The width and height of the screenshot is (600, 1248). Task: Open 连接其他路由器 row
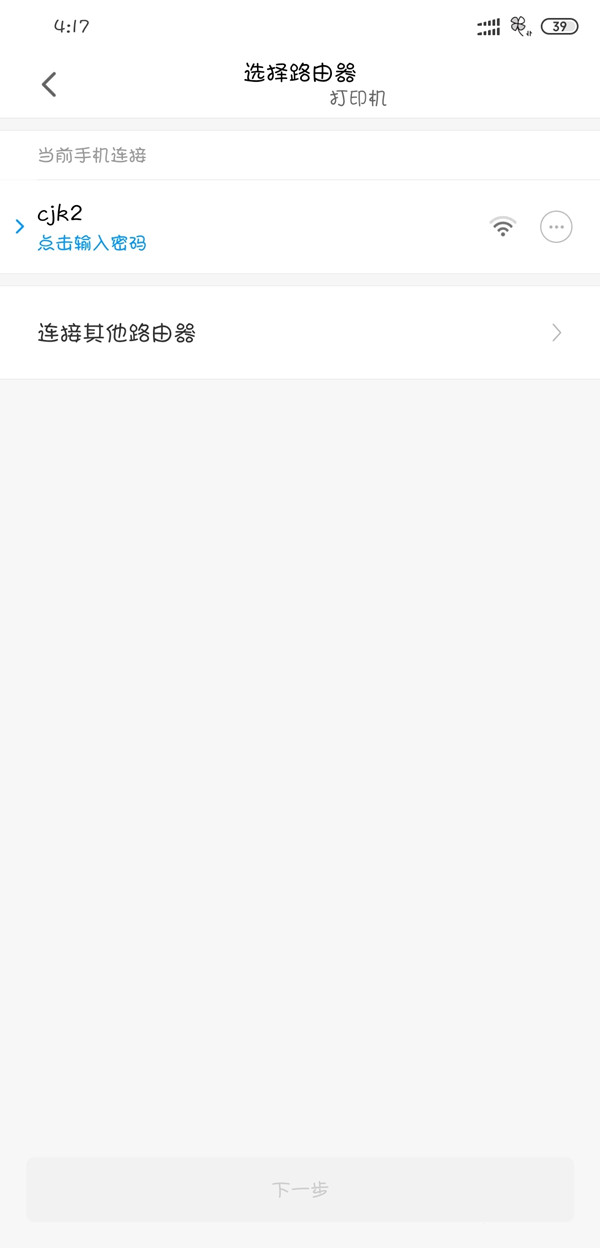pos(300,333)
